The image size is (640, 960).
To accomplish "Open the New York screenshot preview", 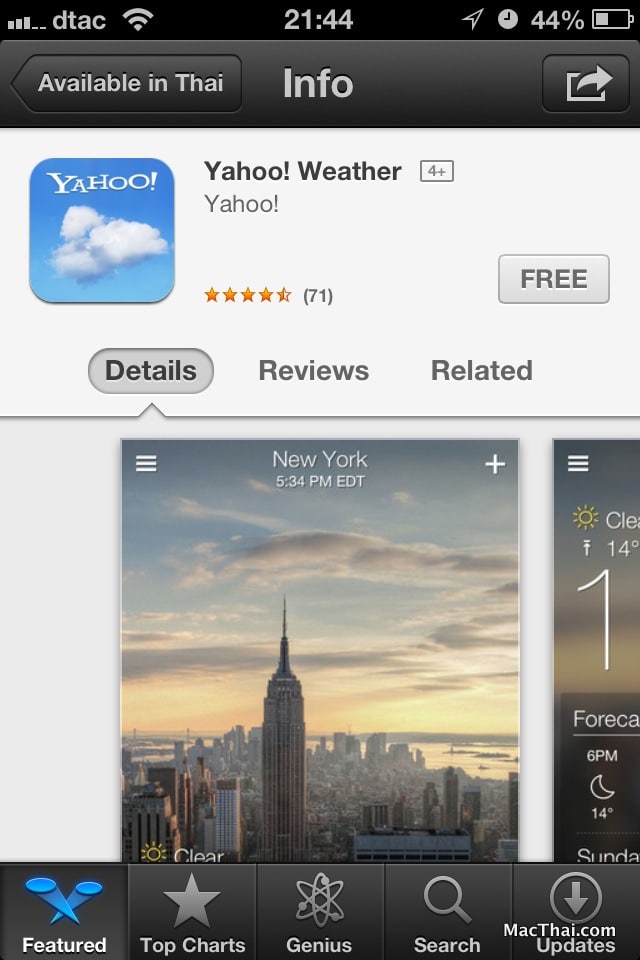I will coord(320,650).
